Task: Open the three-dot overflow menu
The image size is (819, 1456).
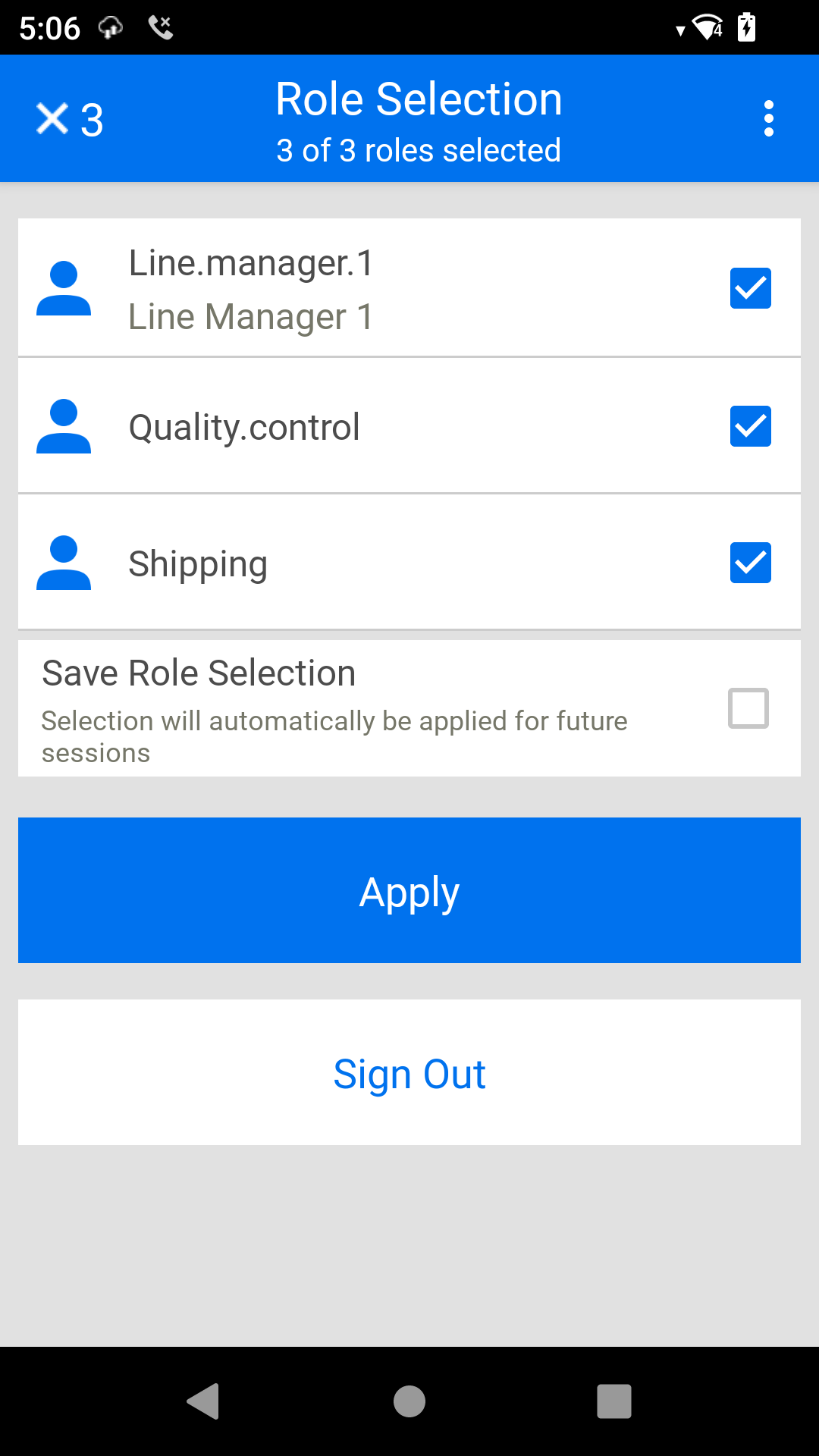Action: [768, 119]
